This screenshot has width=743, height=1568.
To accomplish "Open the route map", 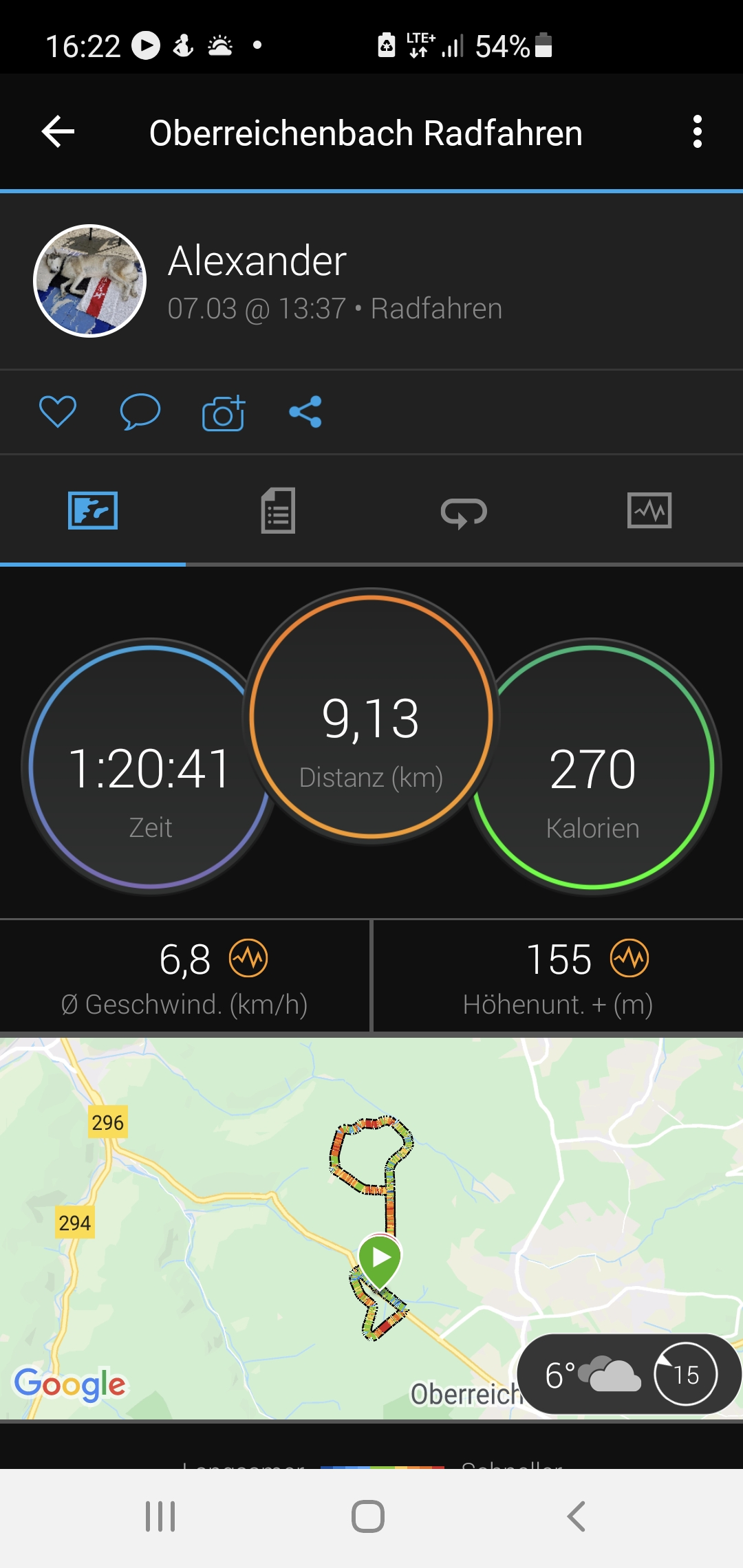I will 275,1224.
